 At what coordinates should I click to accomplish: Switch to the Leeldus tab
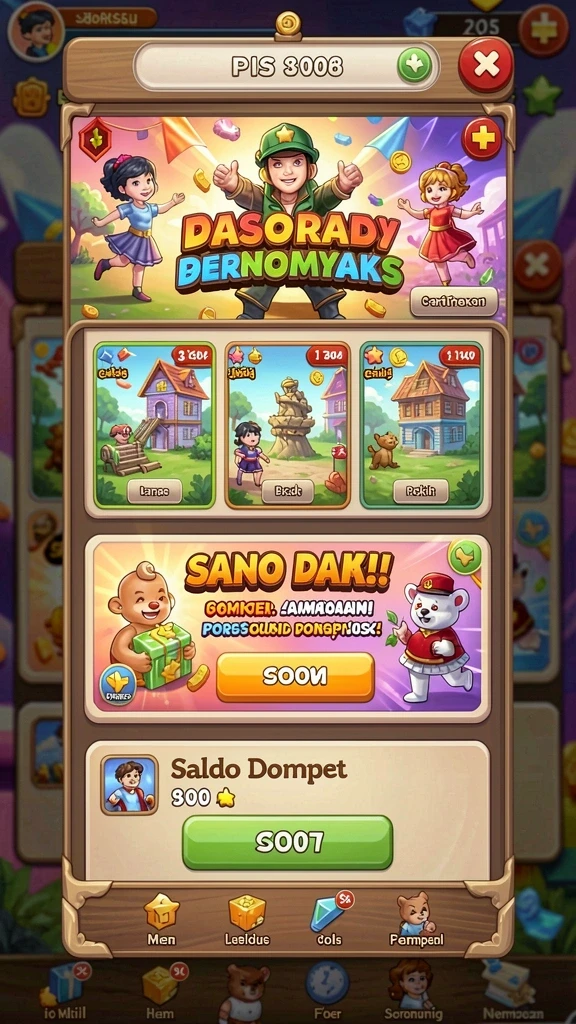click(x=247, y=920)
